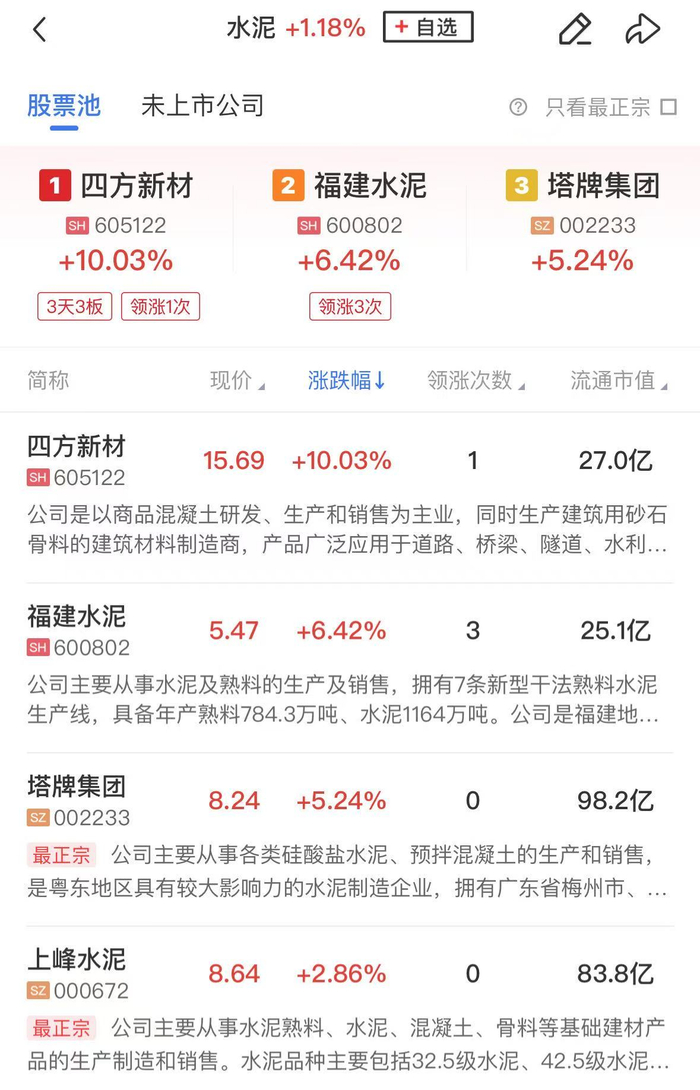Toggle the 只看最正宗 checkbox
This screenshot has height=1090, width=700.
pos(668,107)
